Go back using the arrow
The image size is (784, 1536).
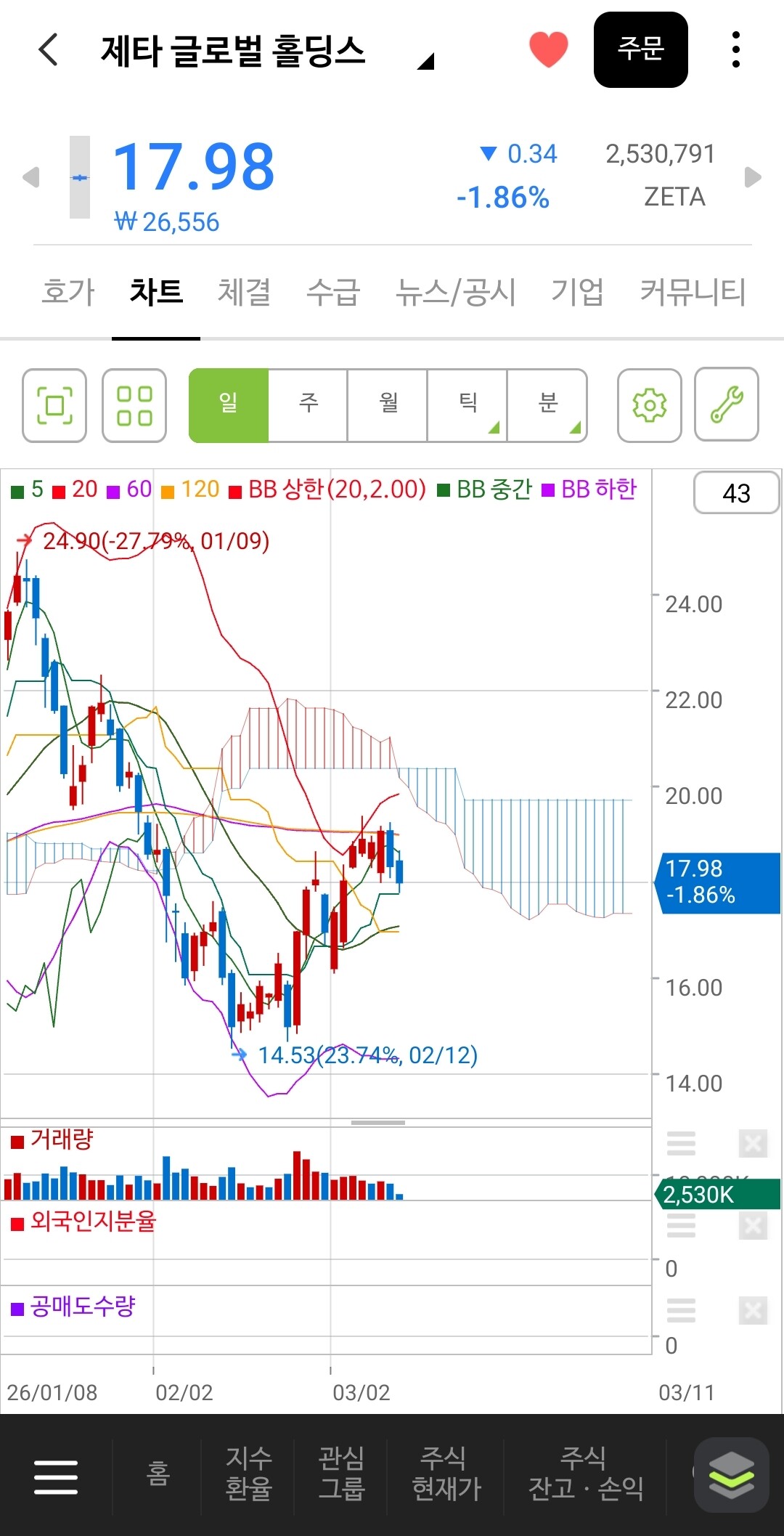click(x=48, y=49)
